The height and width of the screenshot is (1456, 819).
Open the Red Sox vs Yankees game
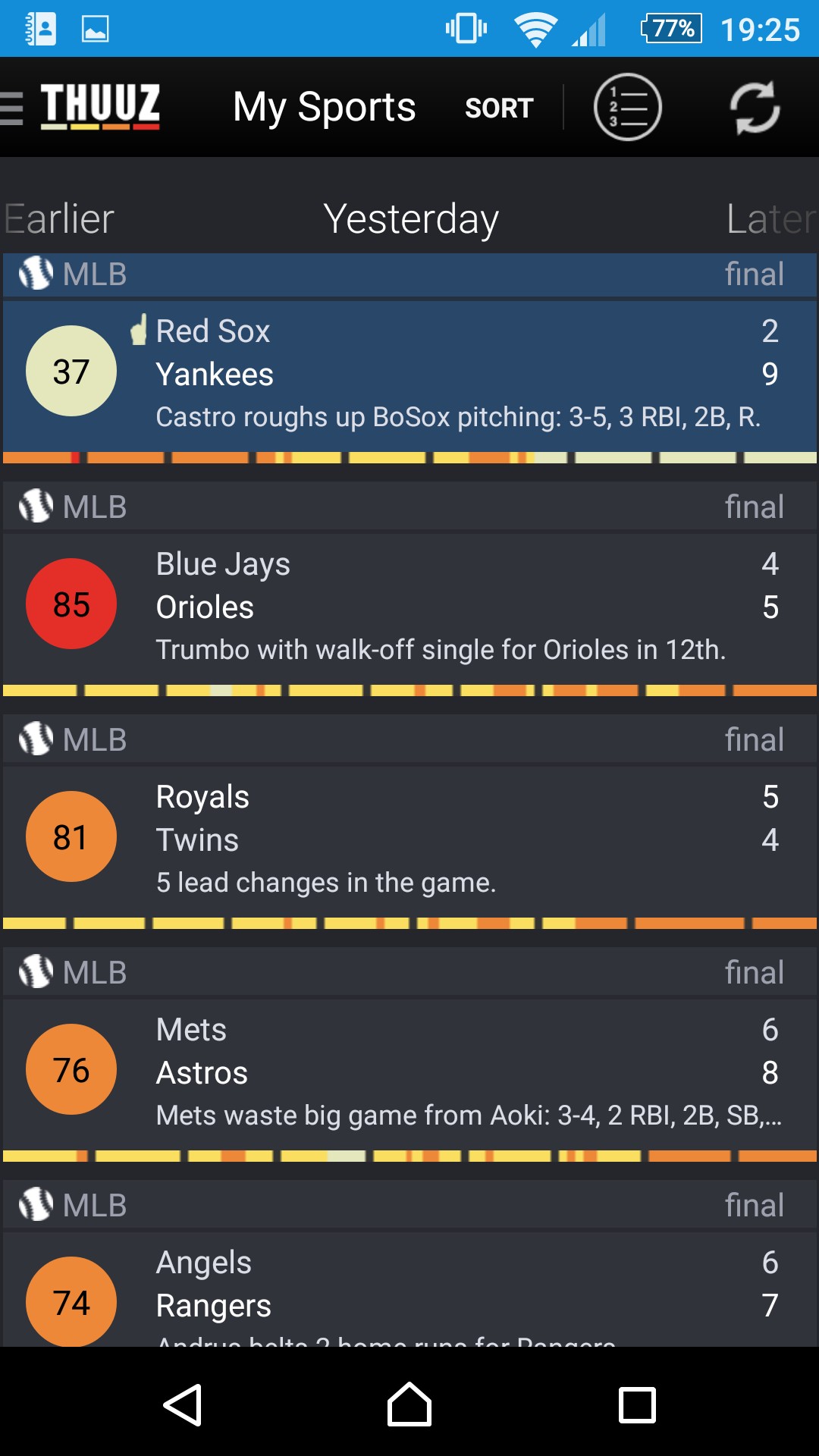409,374
